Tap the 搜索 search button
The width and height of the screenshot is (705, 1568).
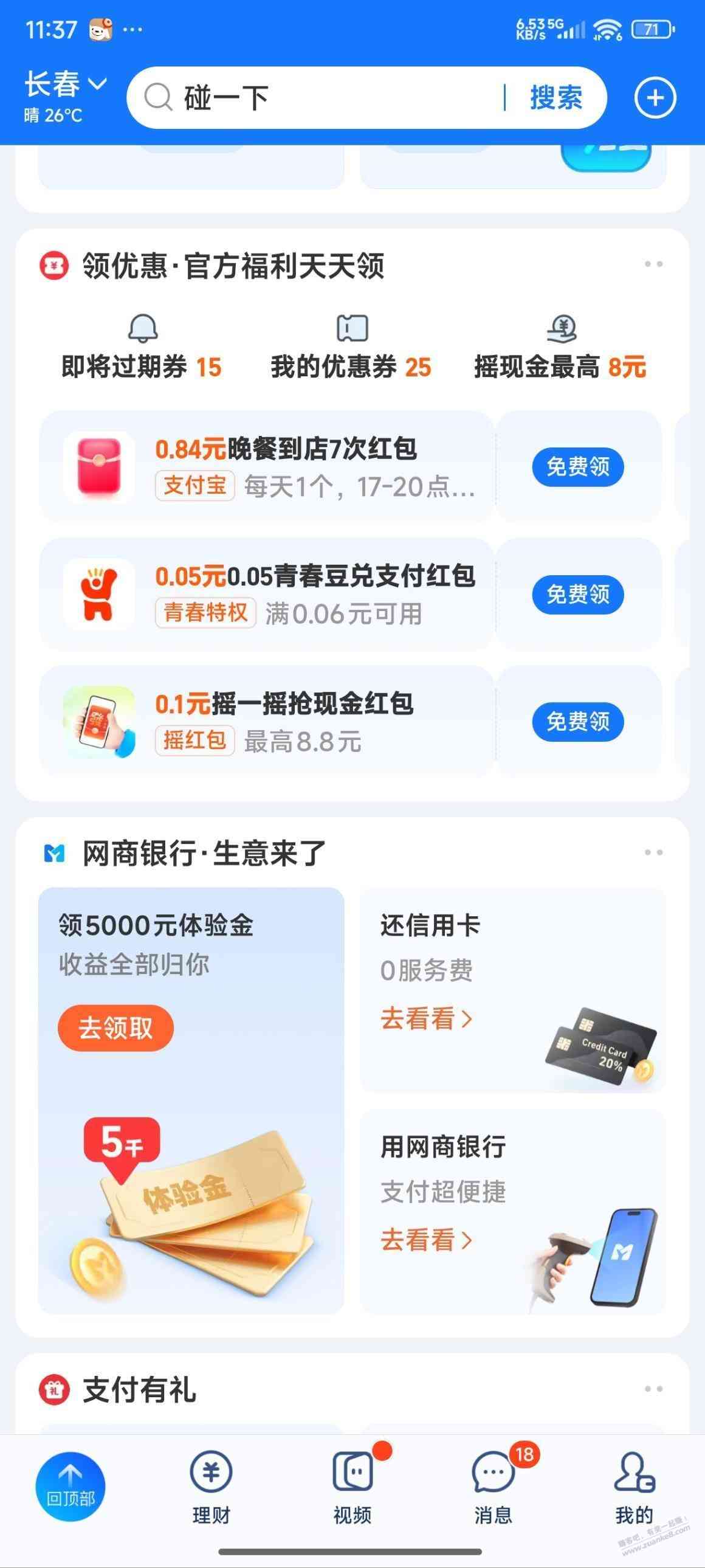556,98
